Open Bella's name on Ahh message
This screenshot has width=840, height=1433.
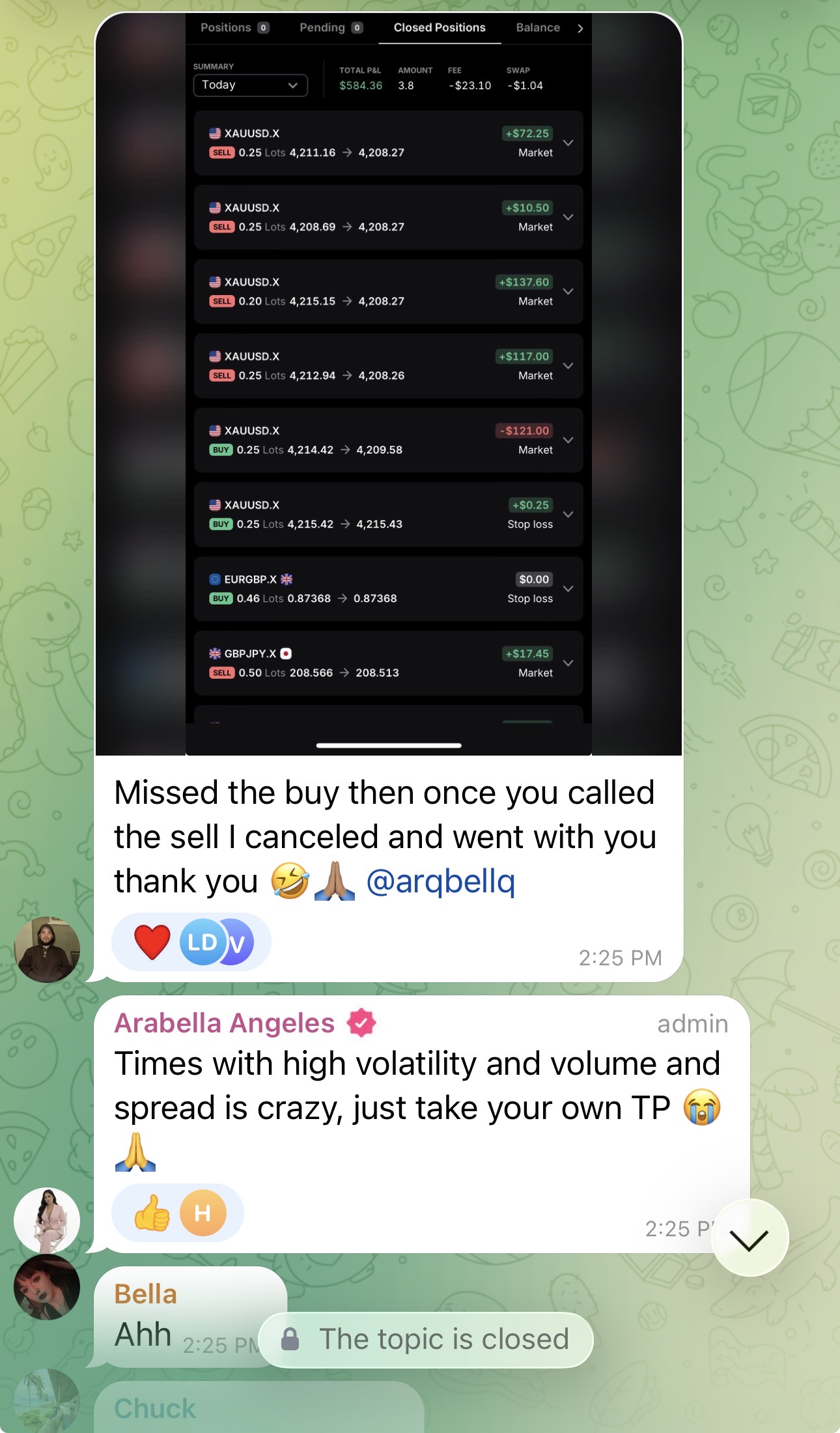pos(145,1294)
